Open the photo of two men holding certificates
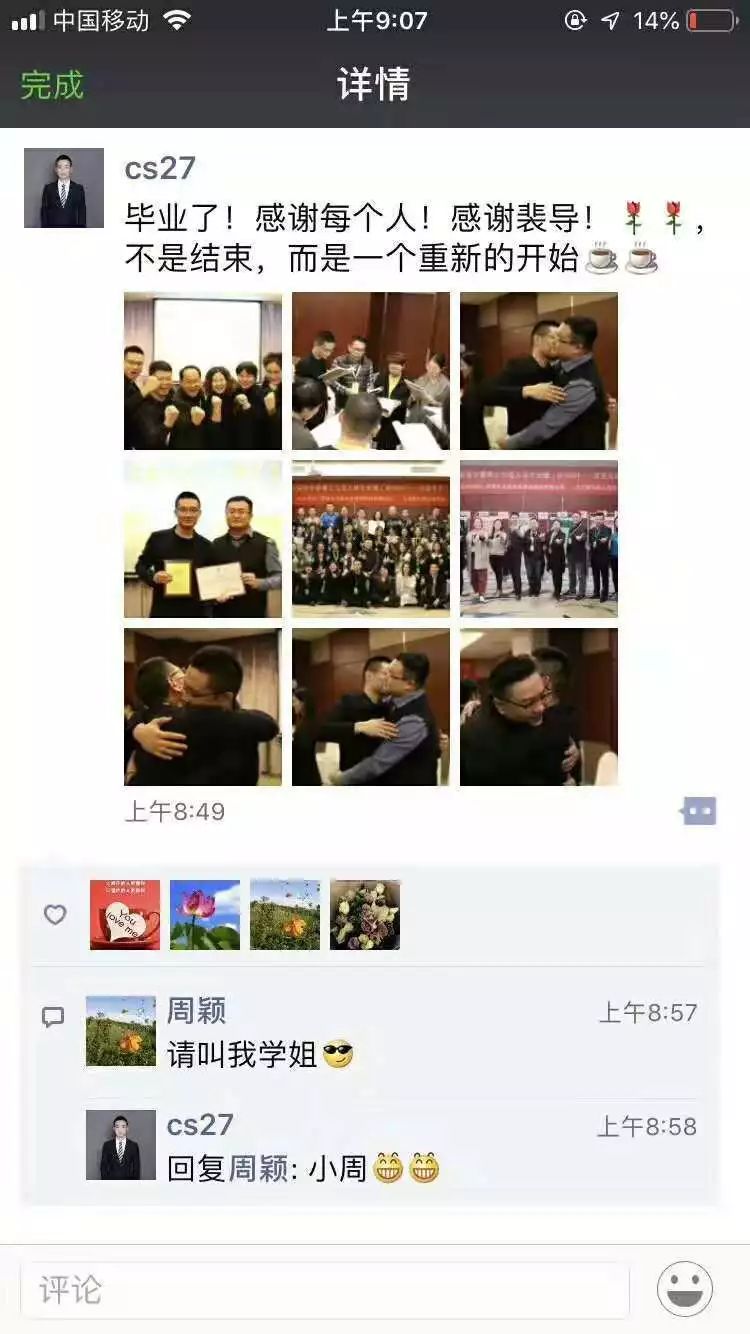The width and height of the screenshot is (750, 1334). point(203,539)
